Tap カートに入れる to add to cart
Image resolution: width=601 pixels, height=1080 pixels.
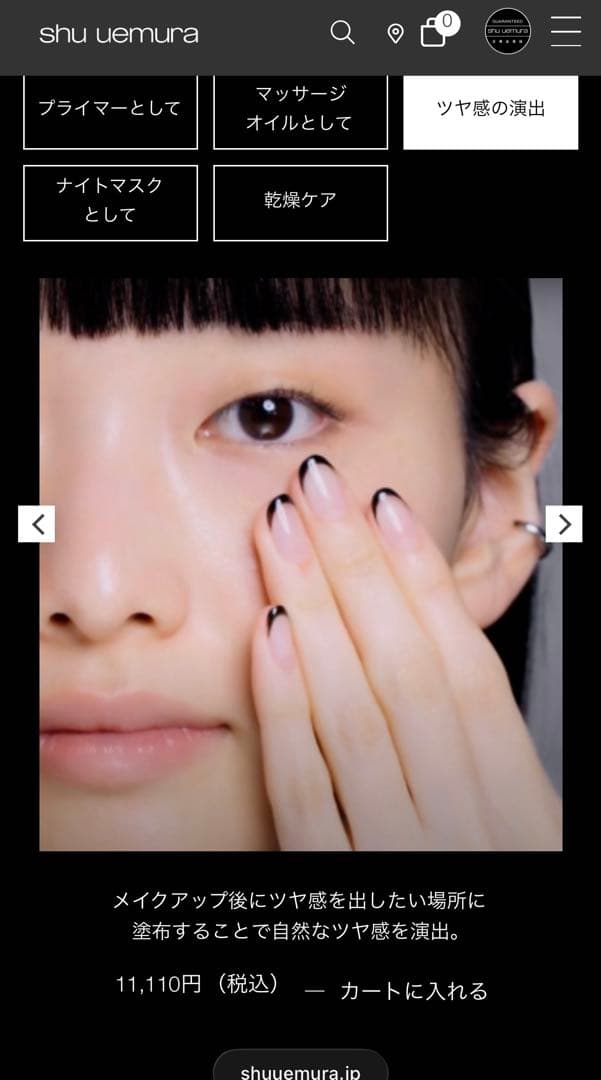(x=414, y=990)
